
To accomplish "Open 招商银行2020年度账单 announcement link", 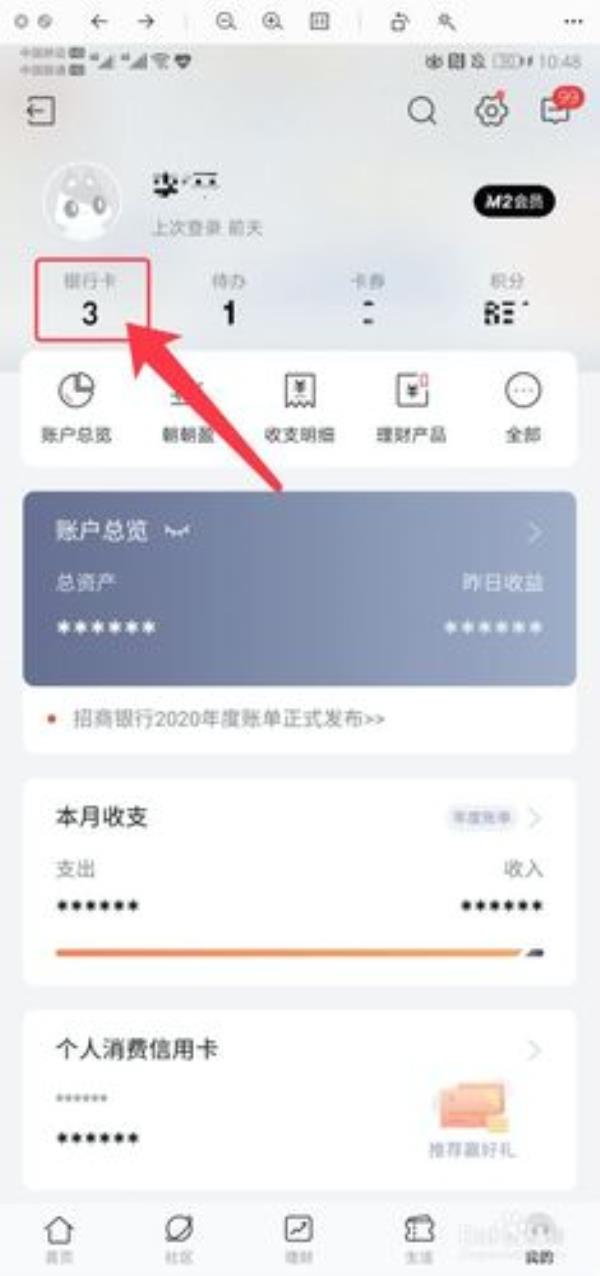I will tap(229, 718).
